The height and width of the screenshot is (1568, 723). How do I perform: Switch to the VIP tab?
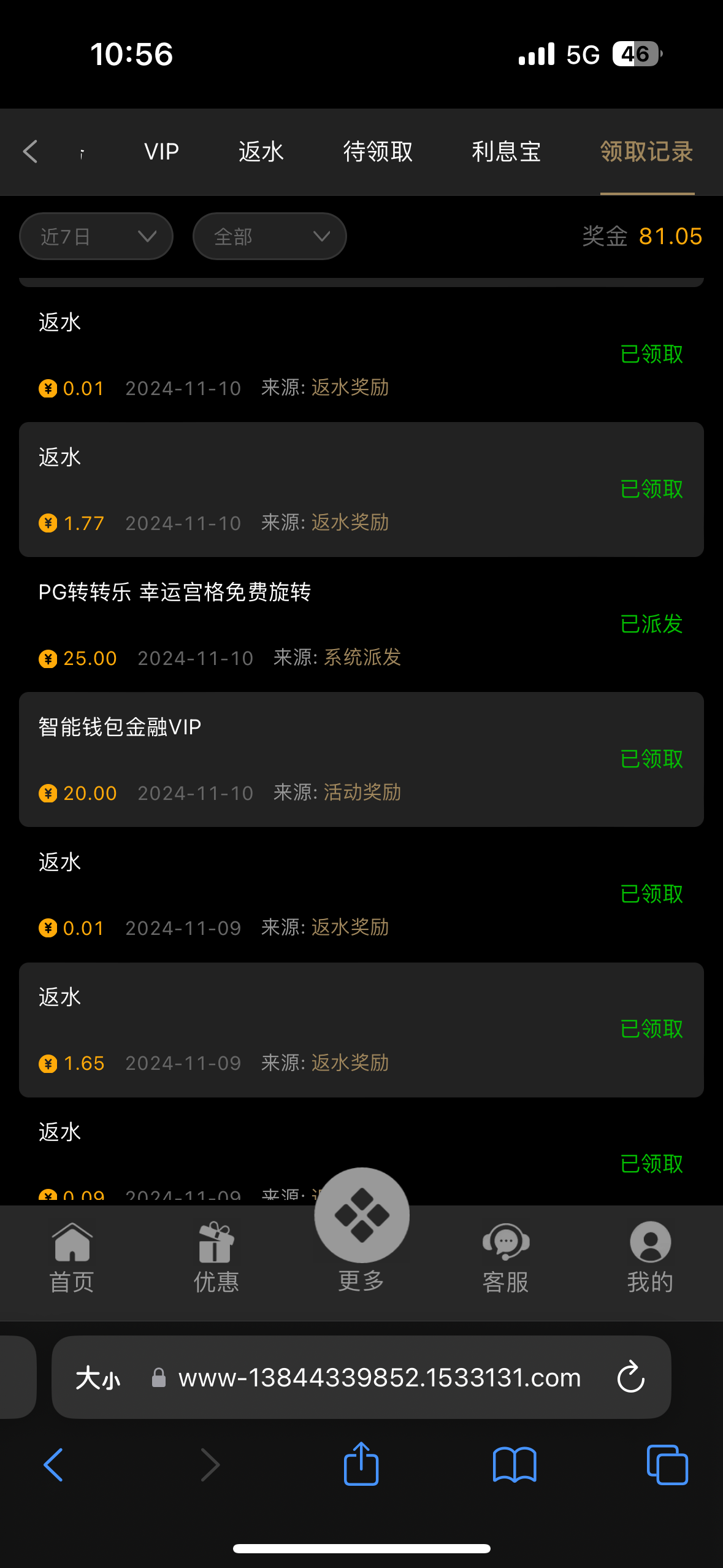[162, 152]
